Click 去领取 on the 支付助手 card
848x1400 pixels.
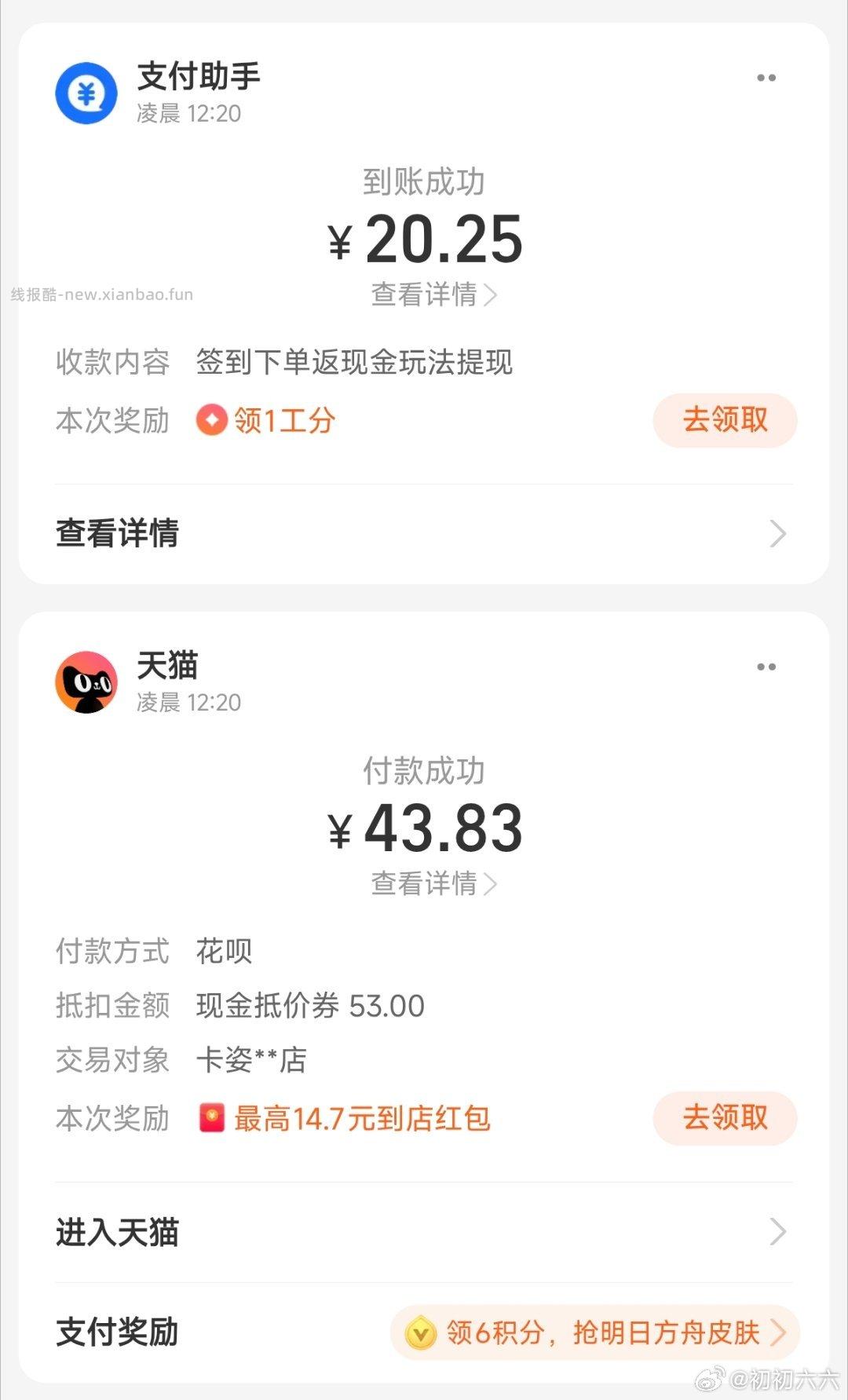click(724, 421)
